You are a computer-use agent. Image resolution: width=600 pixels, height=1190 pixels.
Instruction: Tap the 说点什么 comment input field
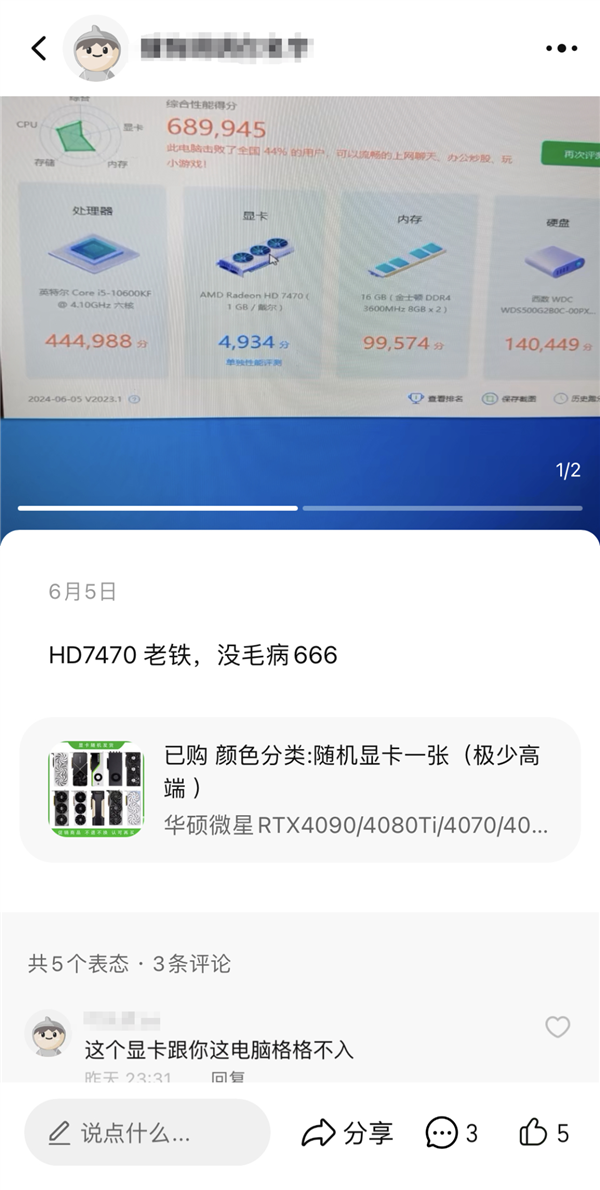(x=147, y=1133)
